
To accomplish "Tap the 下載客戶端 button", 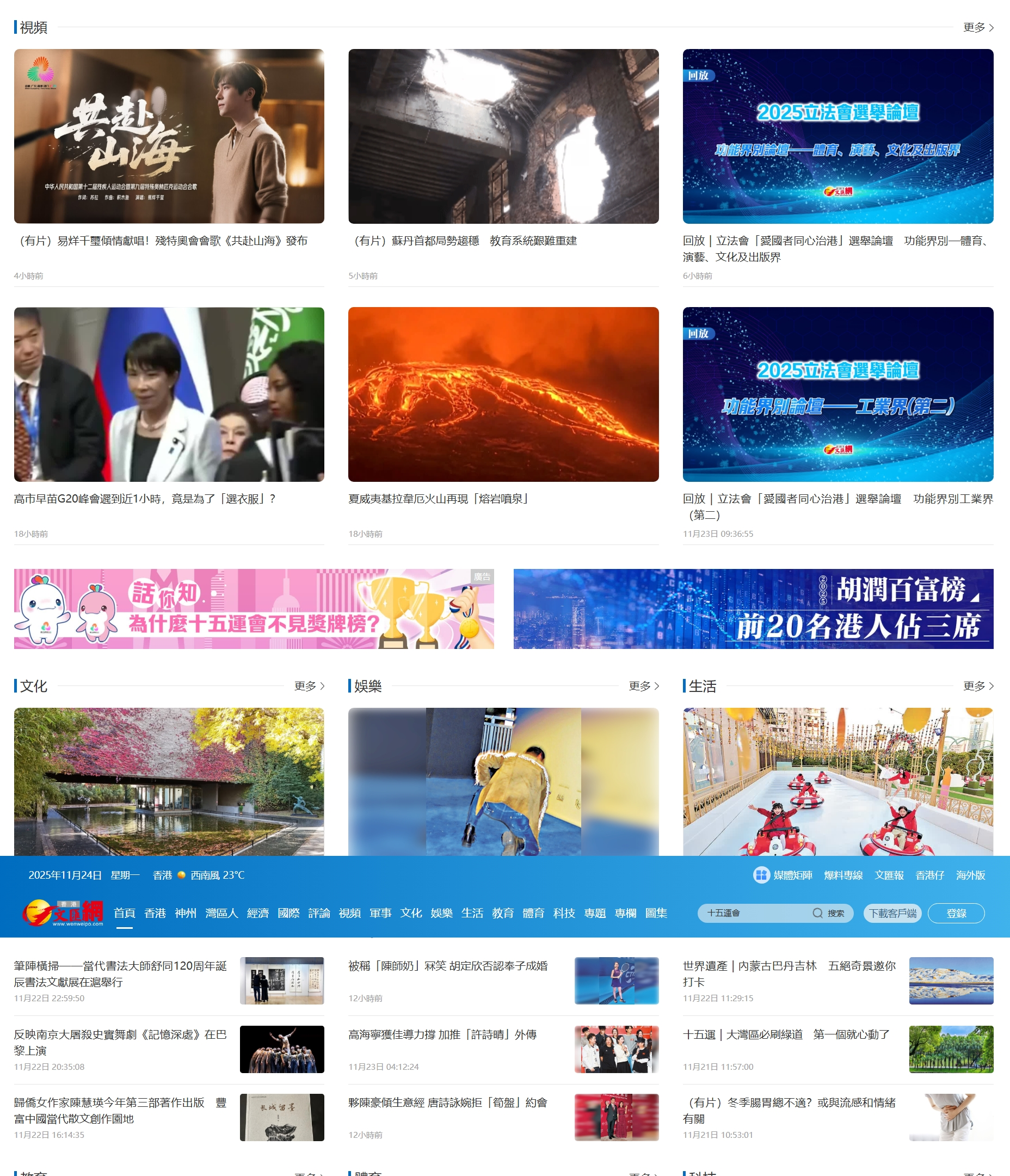I will point(892,913).
